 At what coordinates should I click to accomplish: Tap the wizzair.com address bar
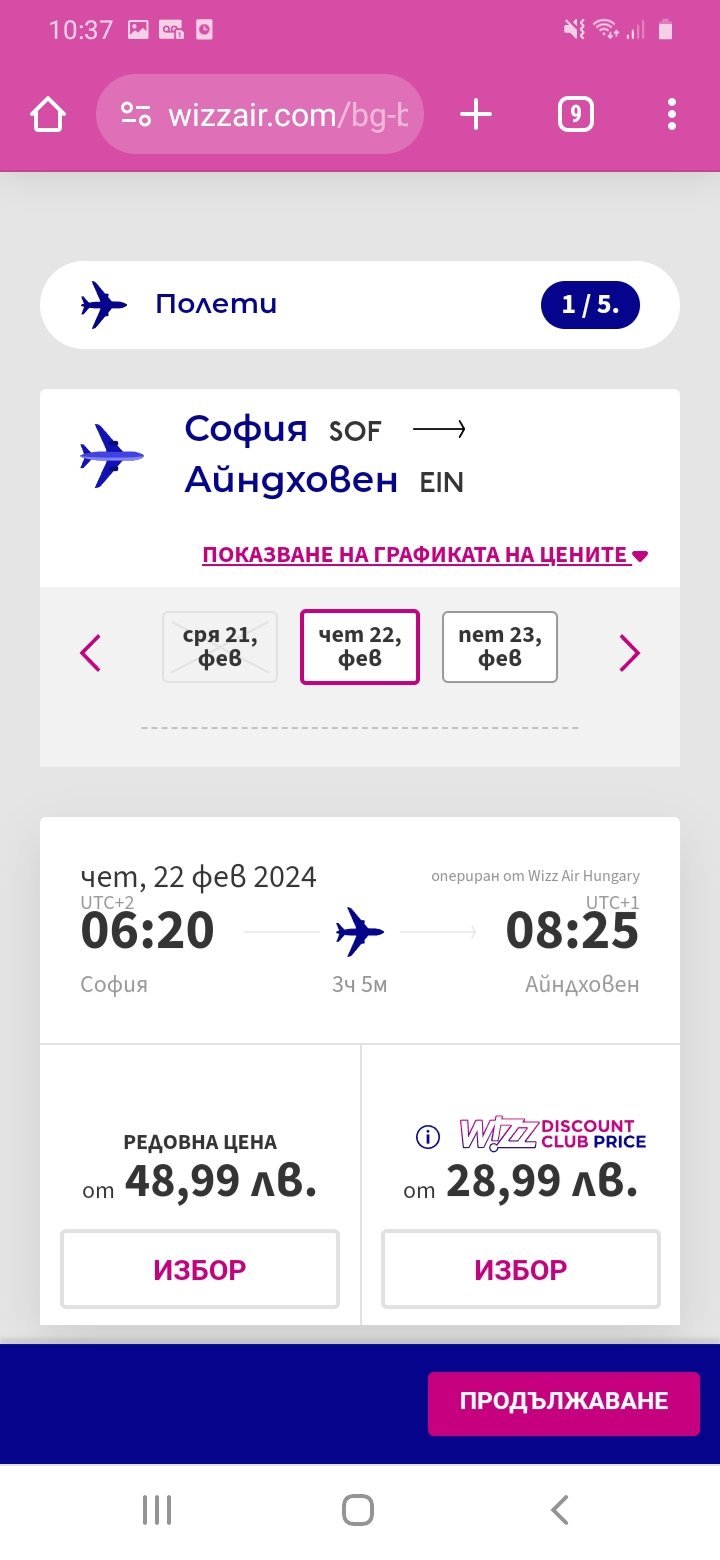[260, 115]
